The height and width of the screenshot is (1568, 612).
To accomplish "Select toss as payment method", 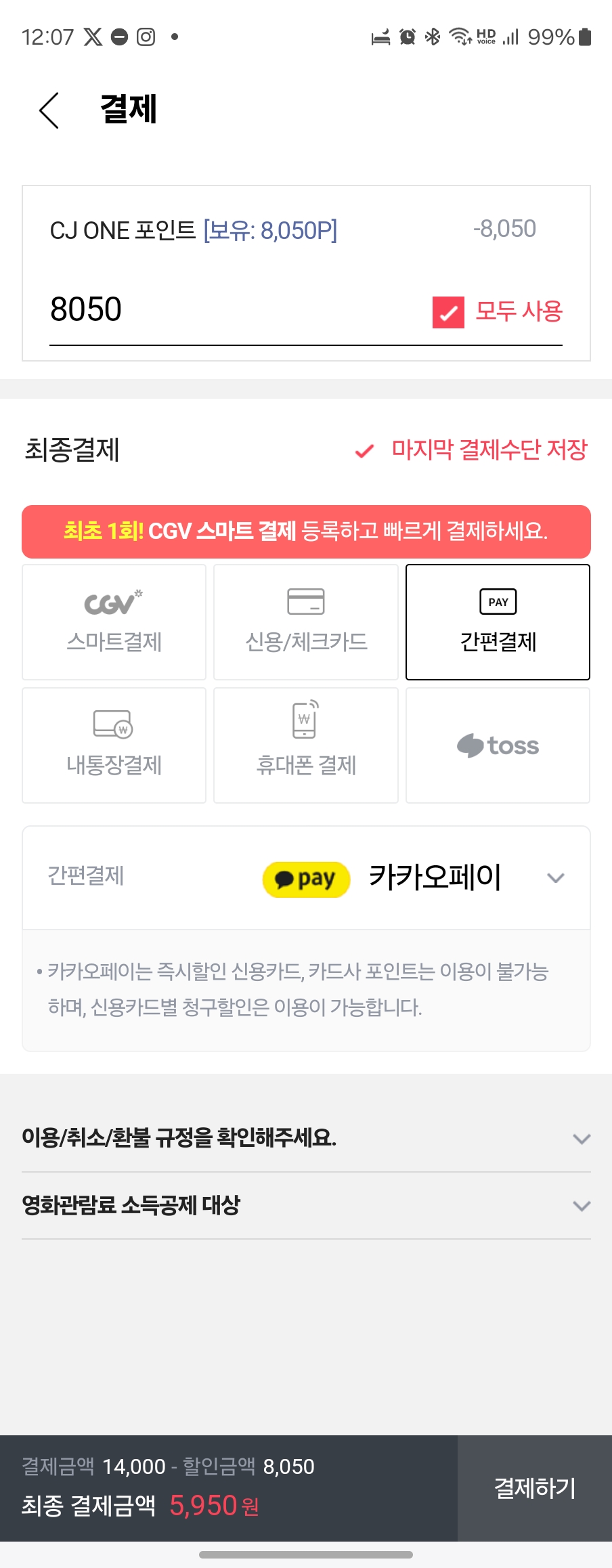I will pyautogui.click(x=498, y=745).
